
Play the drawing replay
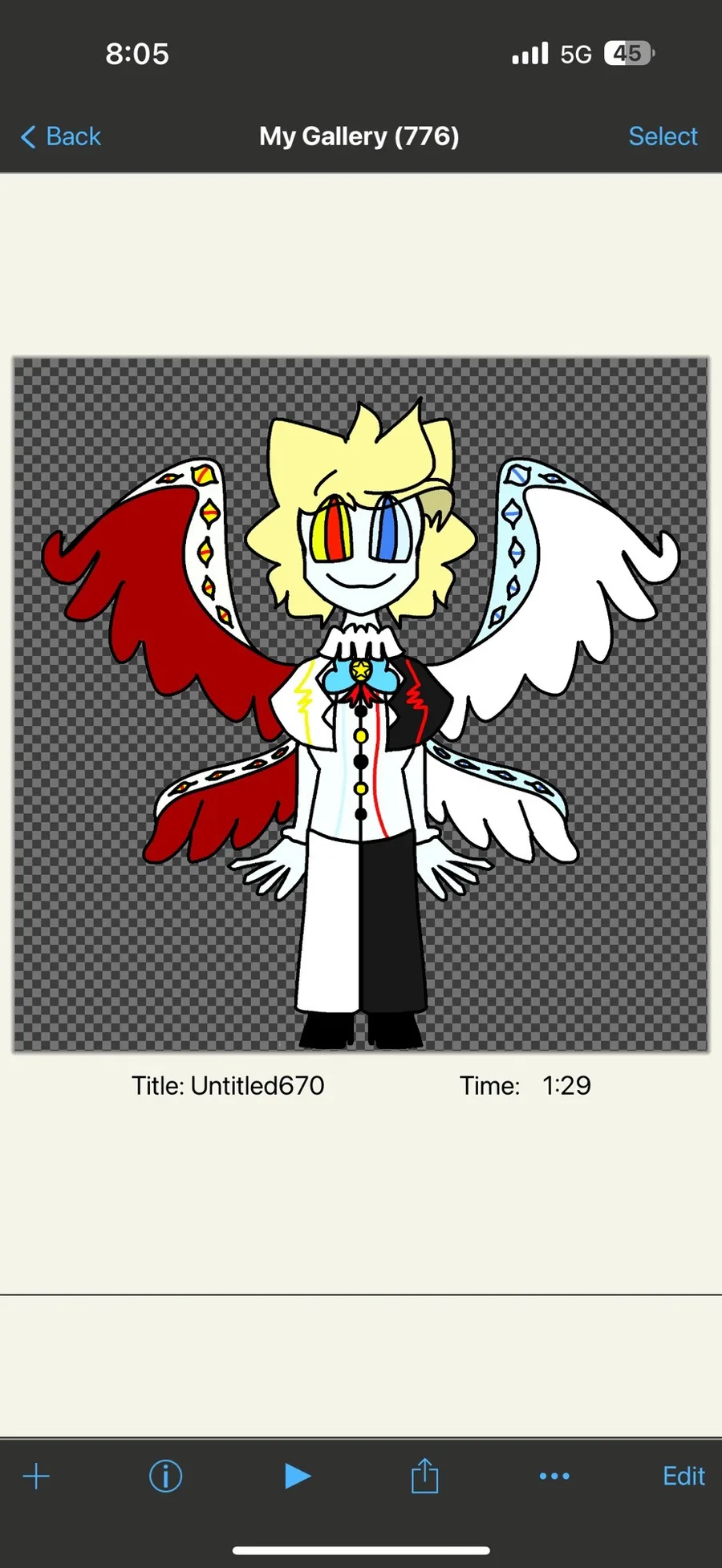pos(297,1476)
